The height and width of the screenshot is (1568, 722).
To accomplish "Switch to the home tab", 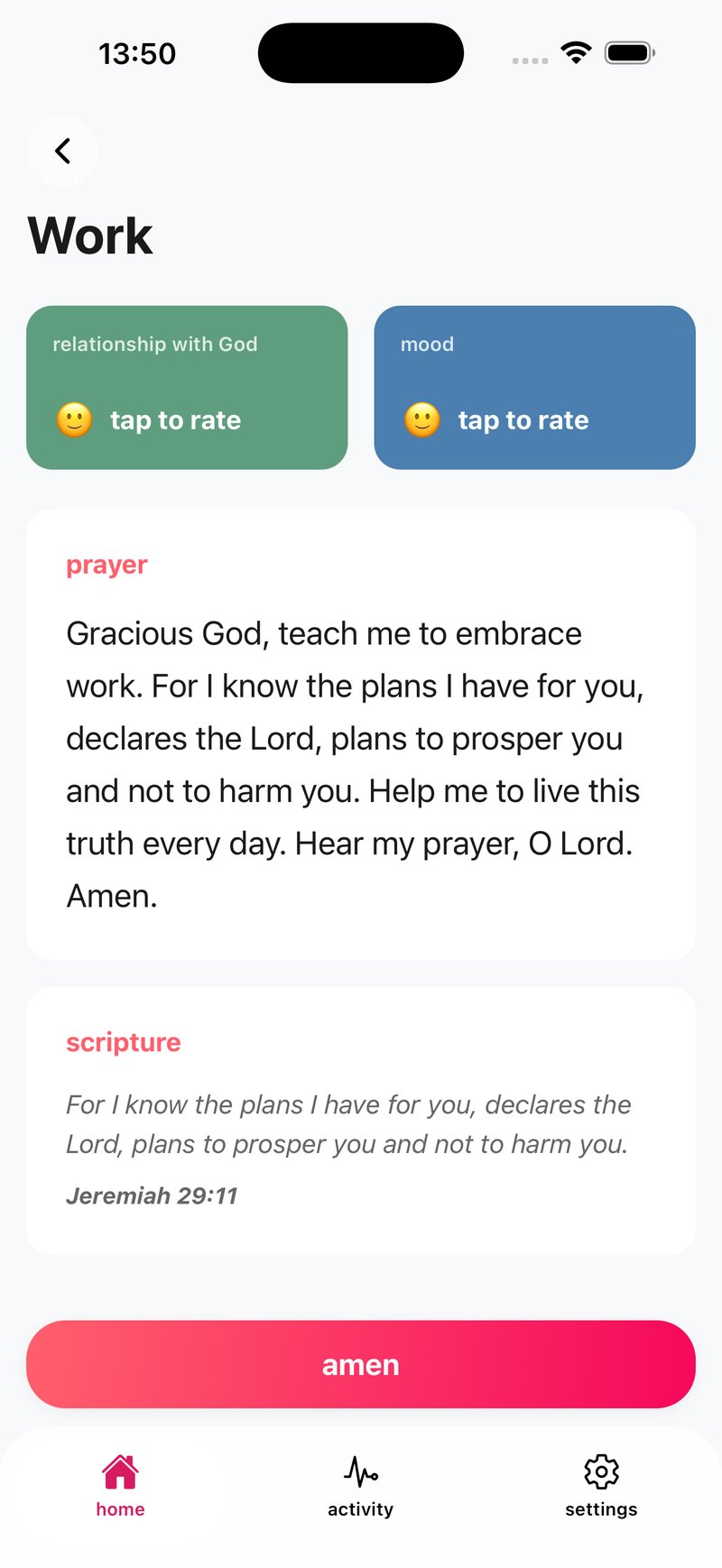I will pos(120,1485).
